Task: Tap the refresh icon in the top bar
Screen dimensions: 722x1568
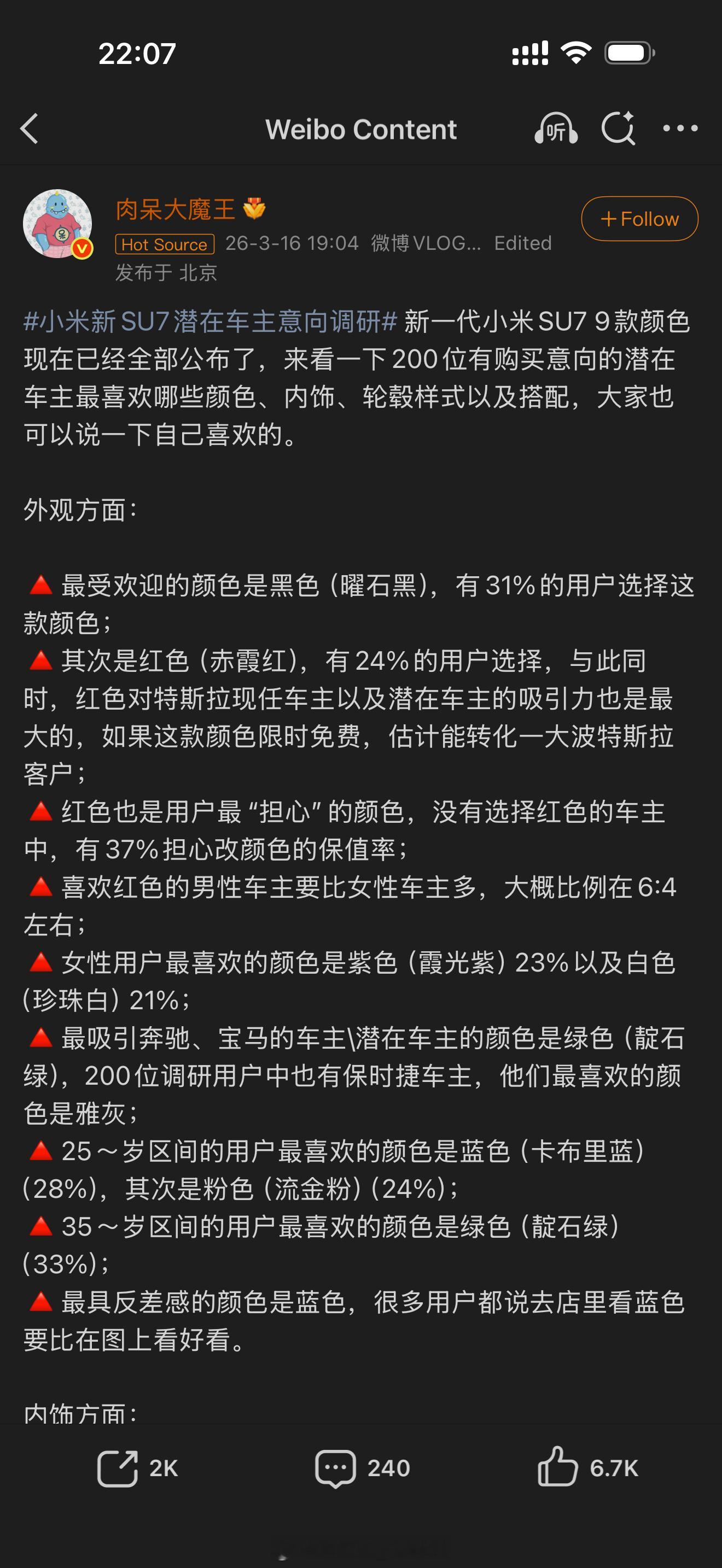Action: coord(619,128)
